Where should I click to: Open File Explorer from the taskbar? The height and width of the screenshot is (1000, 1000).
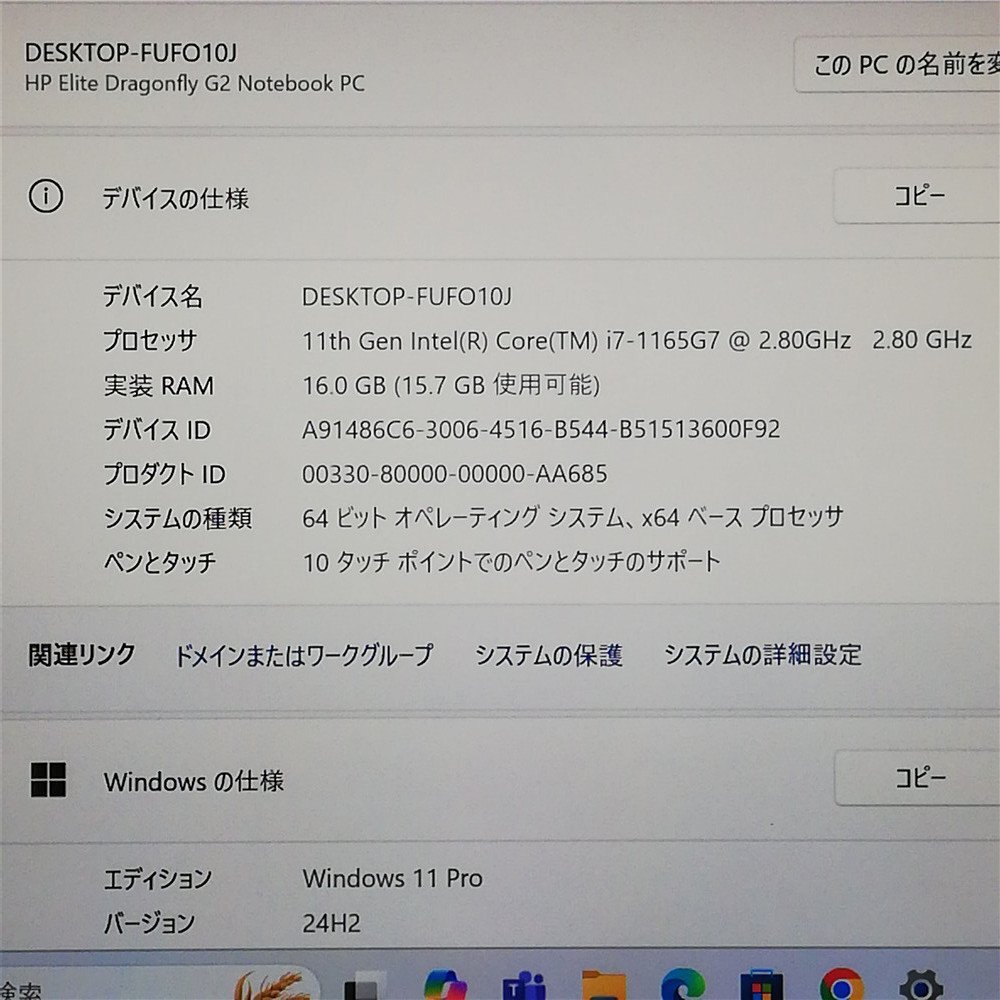click(603, 987)
